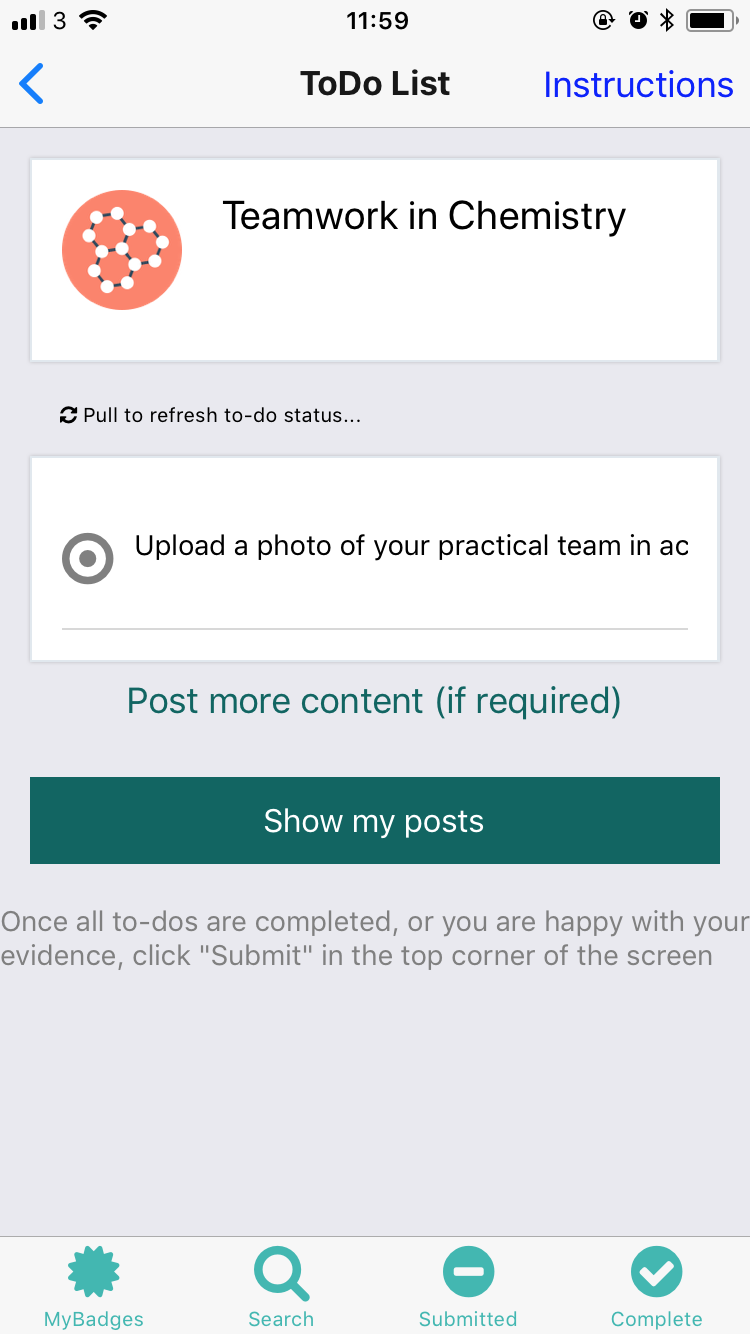Tap Show my posts button
750x1334 pixels.
coord(375,821)
